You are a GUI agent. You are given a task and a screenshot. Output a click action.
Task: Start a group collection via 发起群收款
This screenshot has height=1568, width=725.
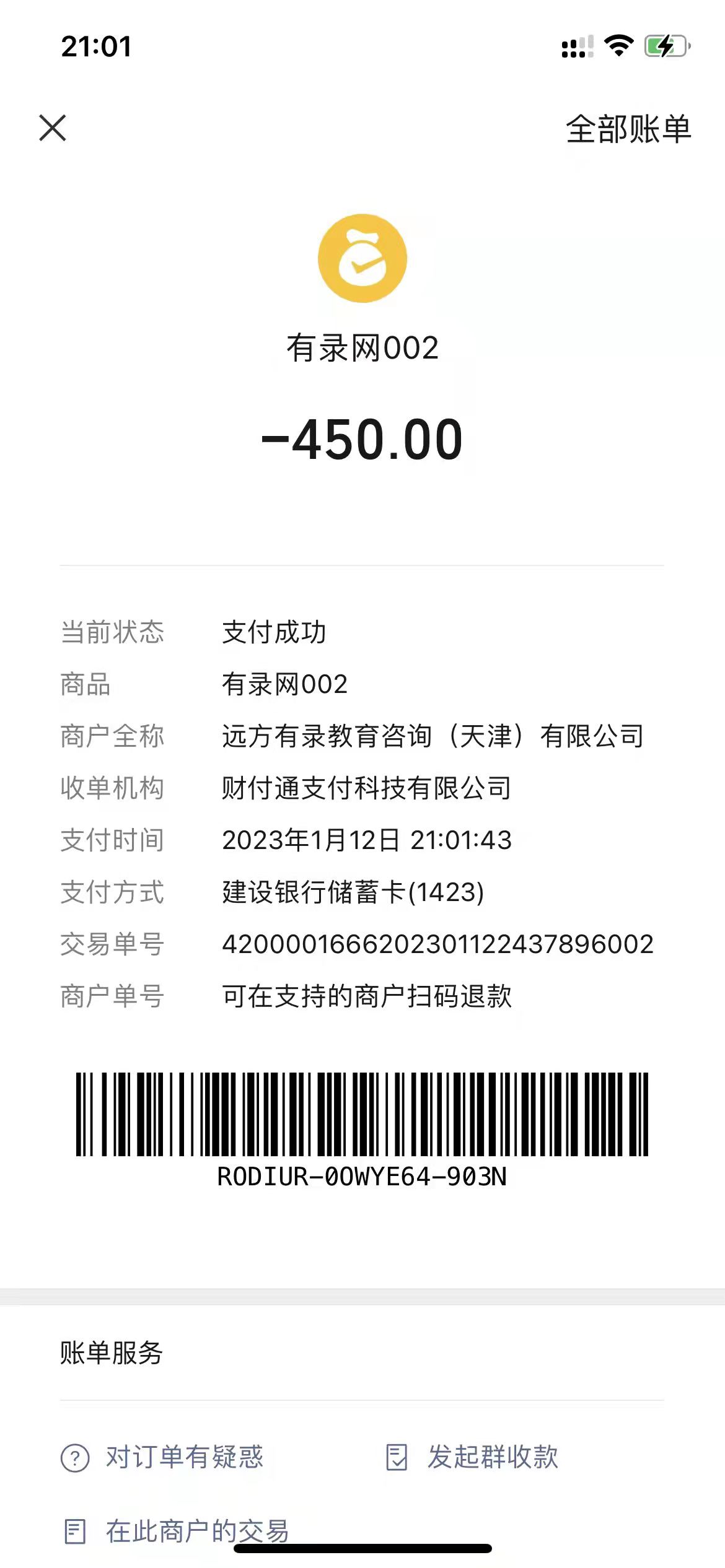click(x=472, y=1457)
